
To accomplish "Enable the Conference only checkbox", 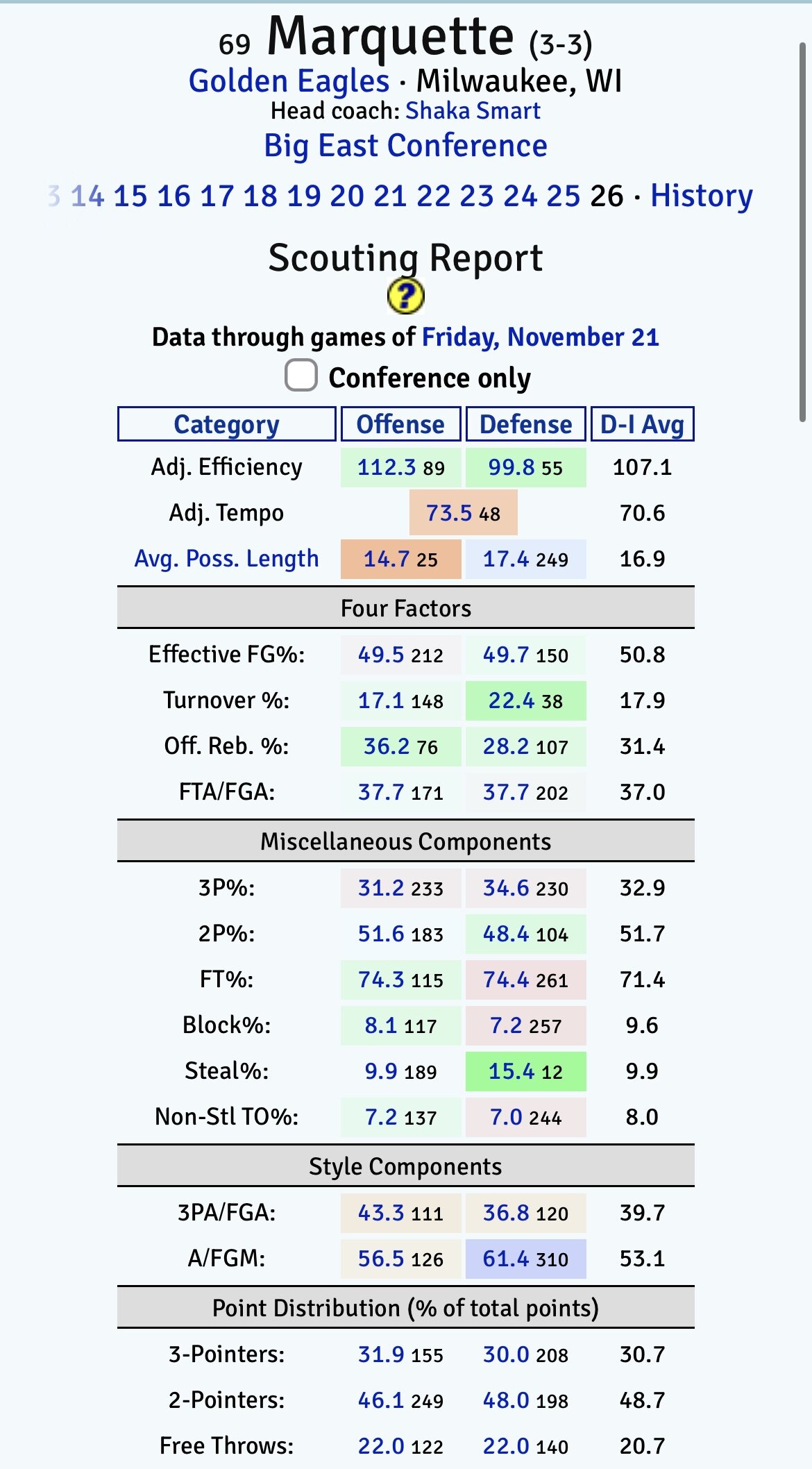I will [301, 376].
